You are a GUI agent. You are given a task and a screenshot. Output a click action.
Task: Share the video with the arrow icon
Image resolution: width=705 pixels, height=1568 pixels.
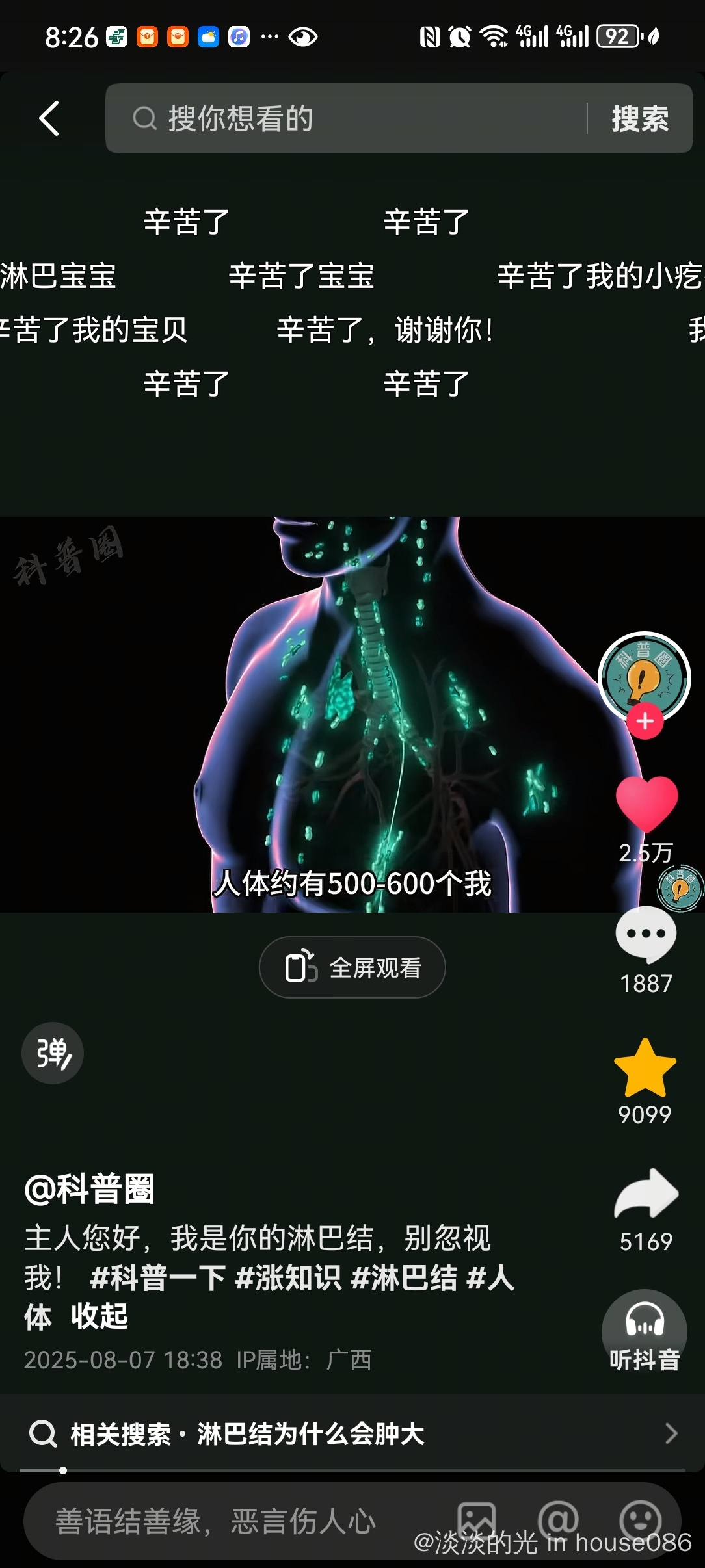click(x=646, y=1195)
